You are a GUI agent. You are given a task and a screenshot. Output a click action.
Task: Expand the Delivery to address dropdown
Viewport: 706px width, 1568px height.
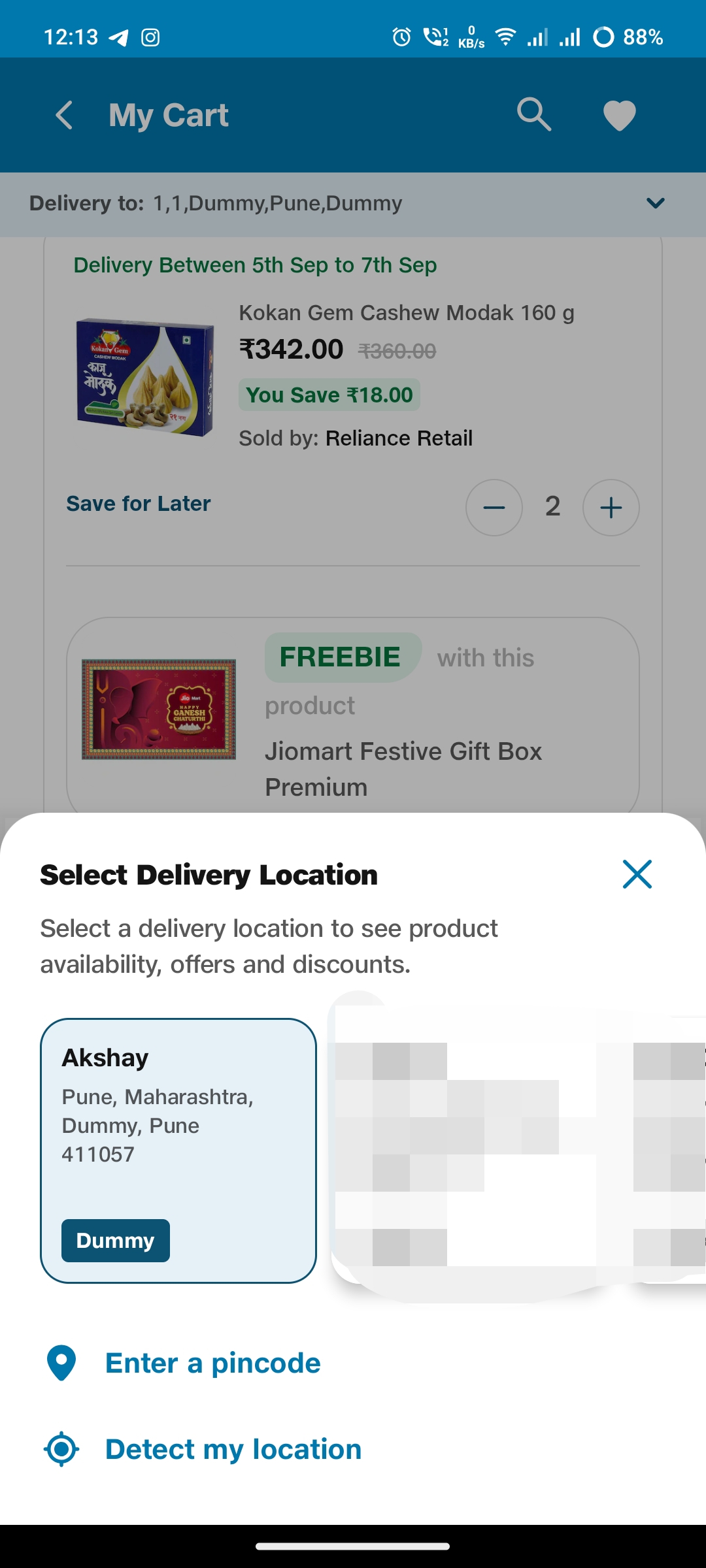coord(655,203)
